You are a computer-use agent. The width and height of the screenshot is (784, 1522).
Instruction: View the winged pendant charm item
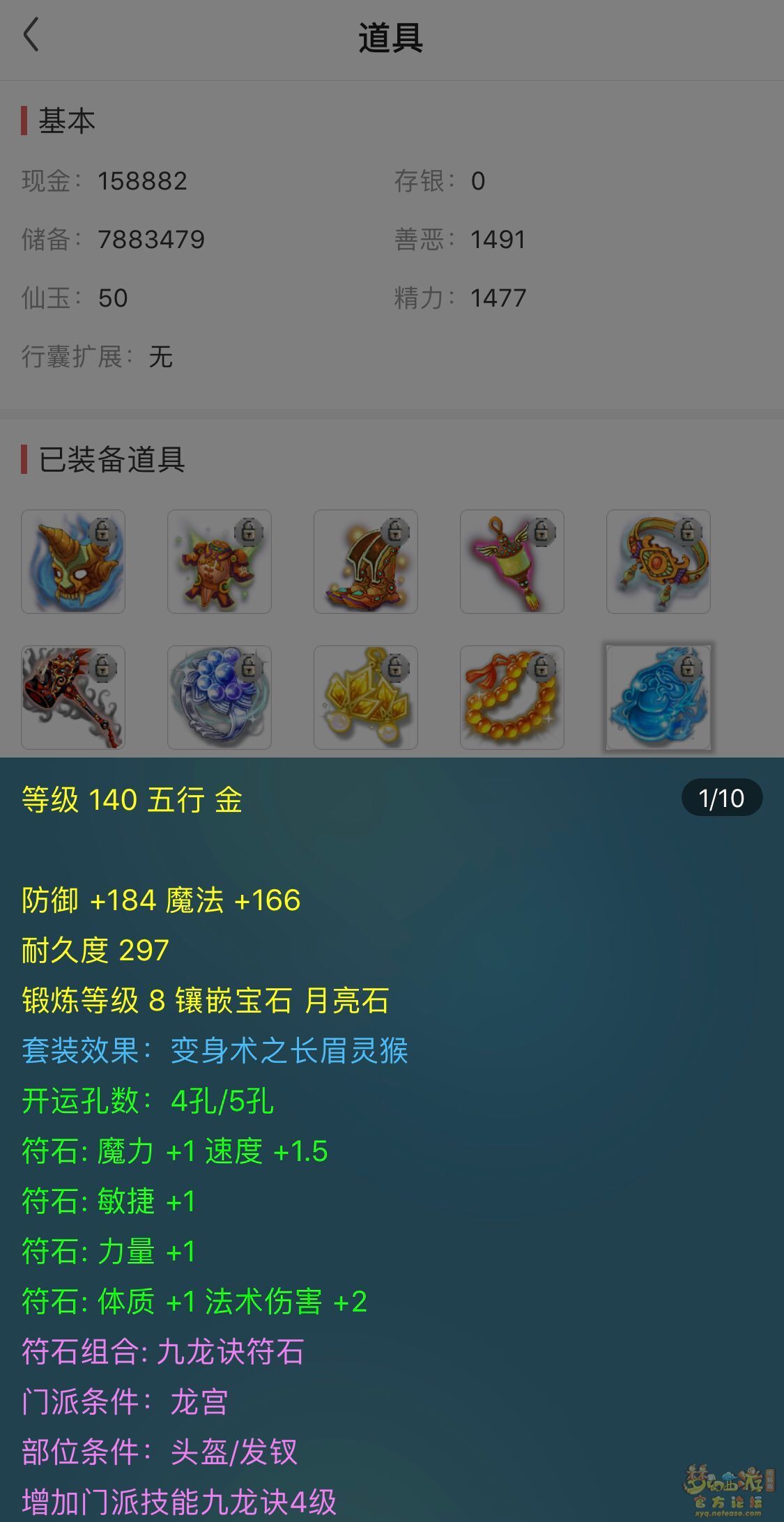click(x=512, y=562)
